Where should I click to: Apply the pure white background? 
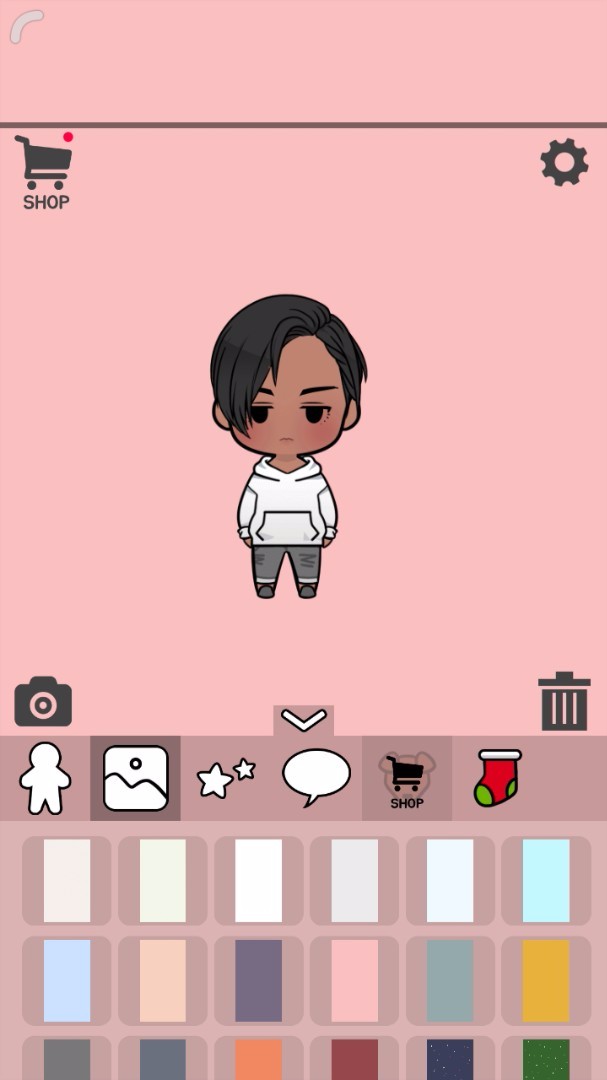258,881
